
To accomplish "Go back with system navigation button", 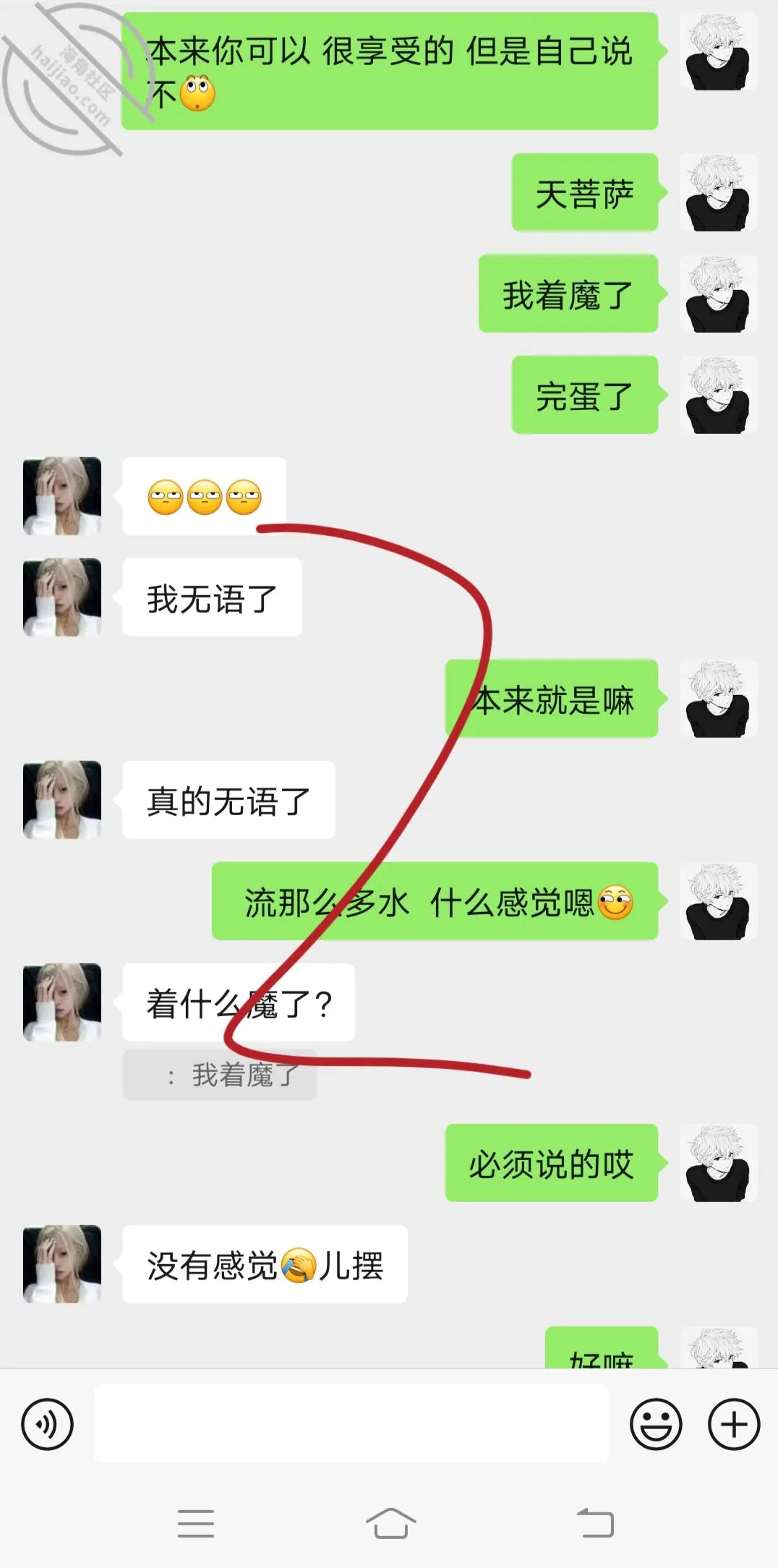I will [x=595, y=1523].
